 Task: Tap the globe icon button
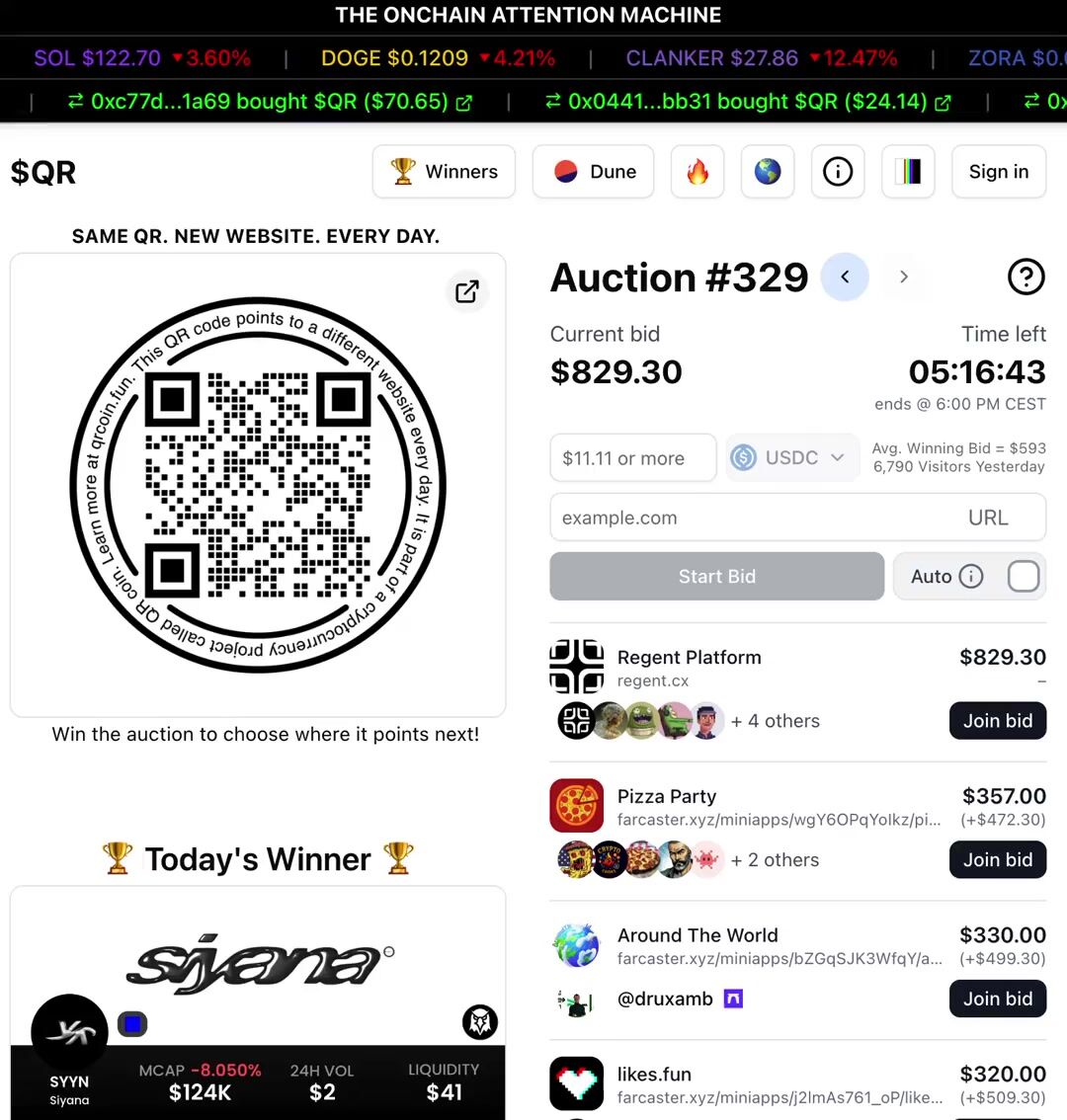pyautogui.click(x=768, y=172)
